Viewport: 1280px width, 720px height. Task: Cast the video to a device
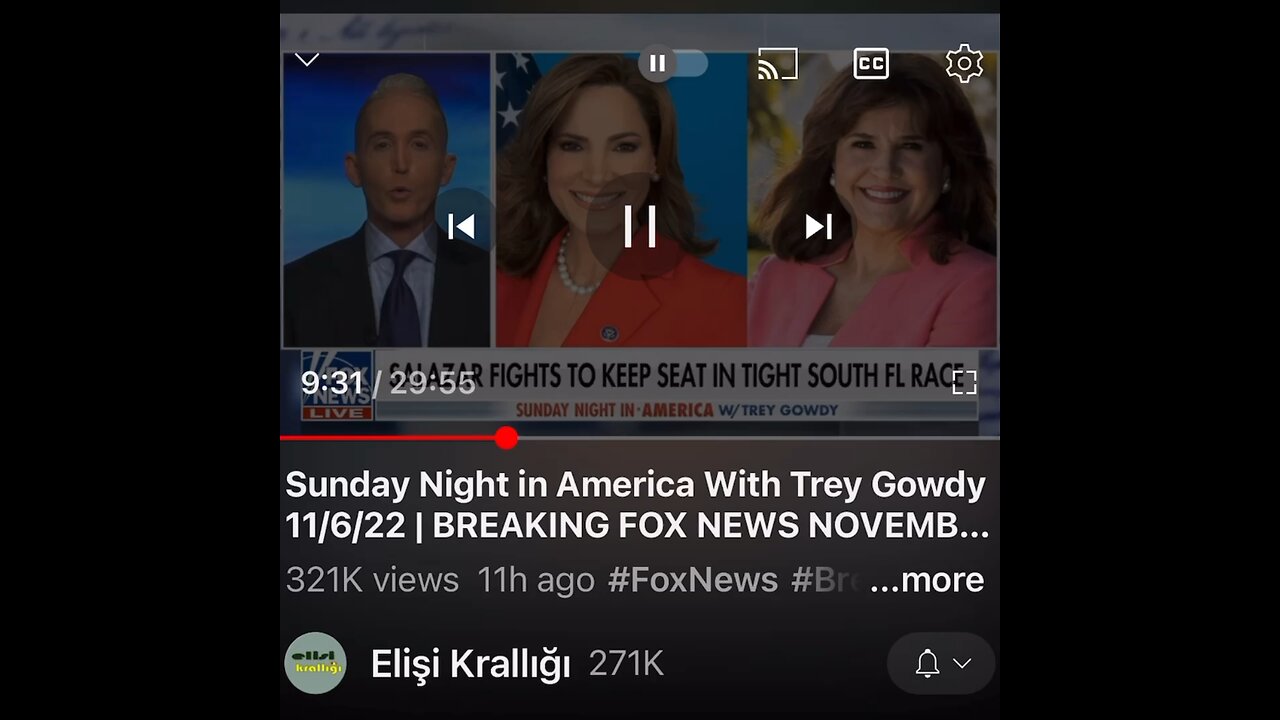click(x=778, y=64)
